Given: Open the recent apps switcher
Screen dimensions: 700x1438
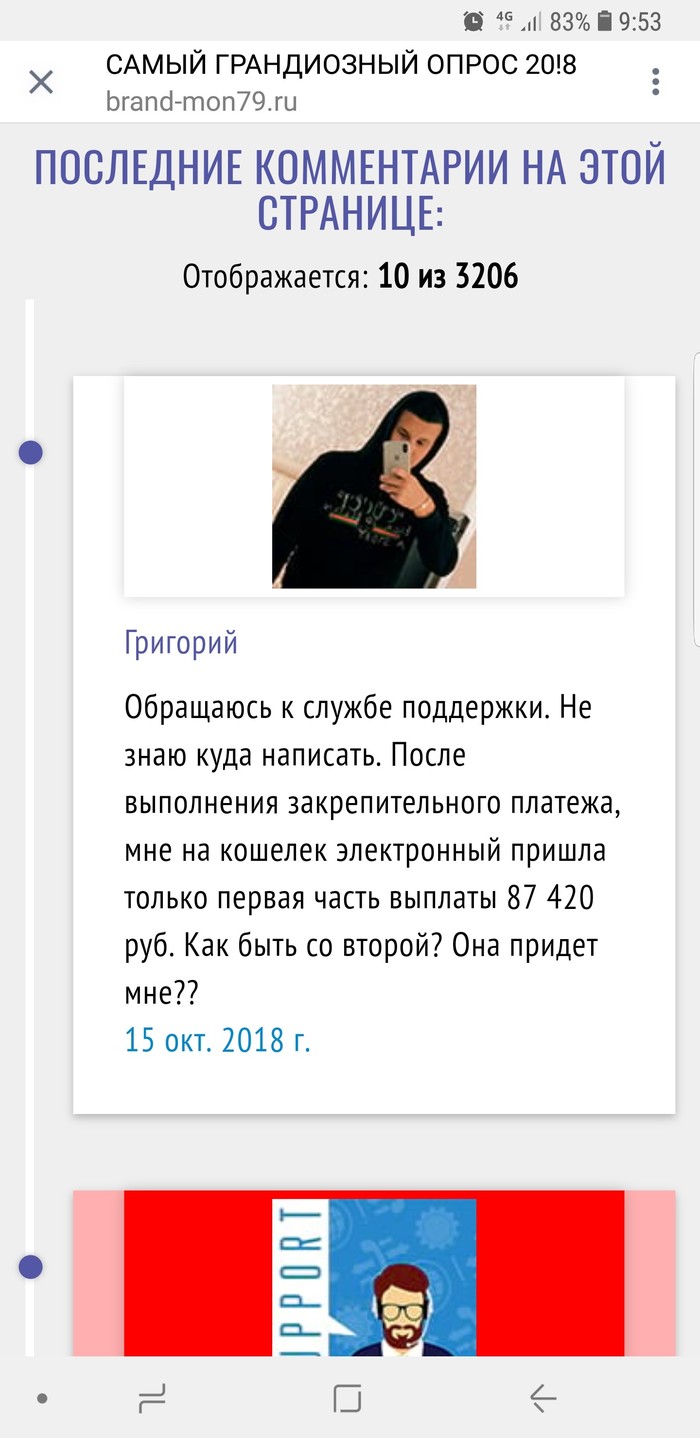Looking at the screenshot, I should click(151, 1398).
